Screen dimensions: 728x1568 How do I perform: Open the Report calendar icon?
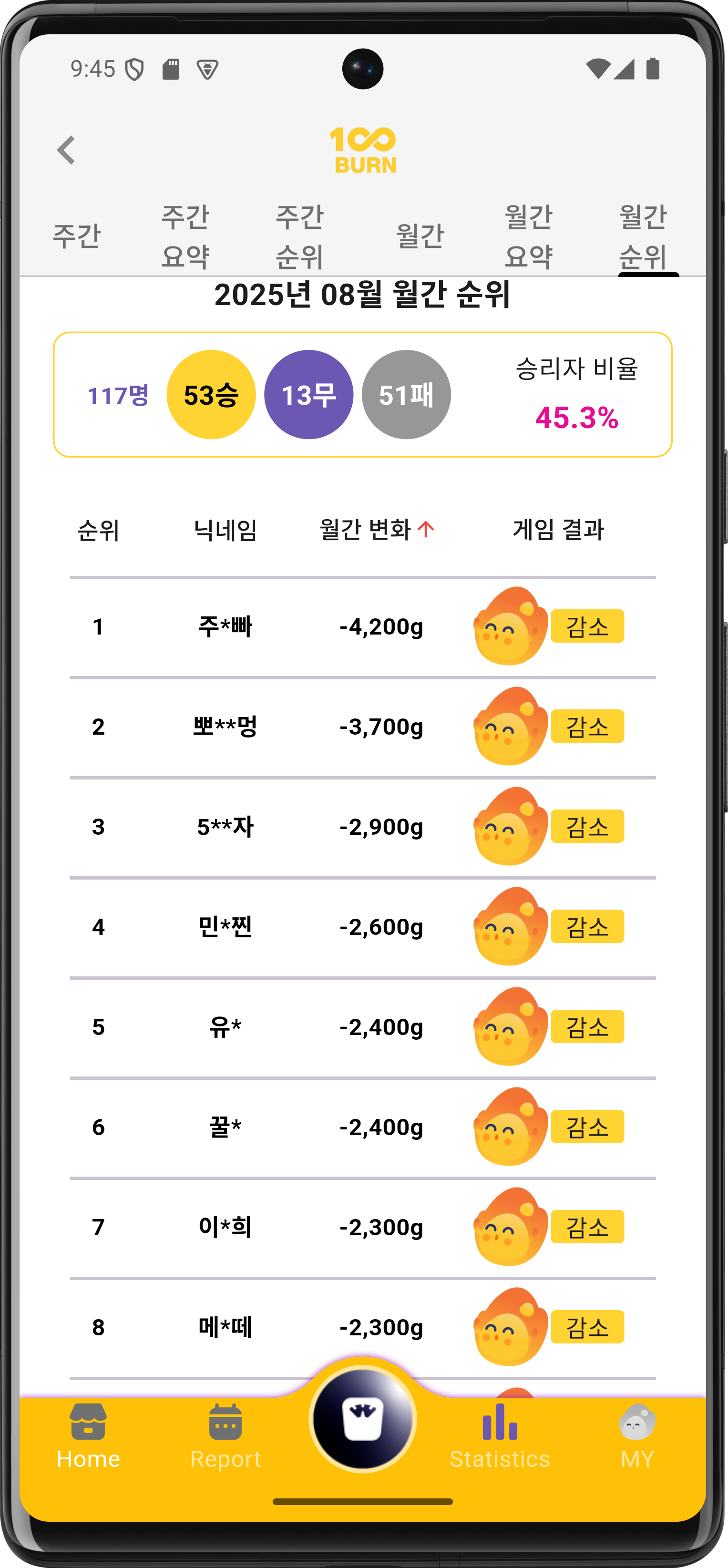226,1425
